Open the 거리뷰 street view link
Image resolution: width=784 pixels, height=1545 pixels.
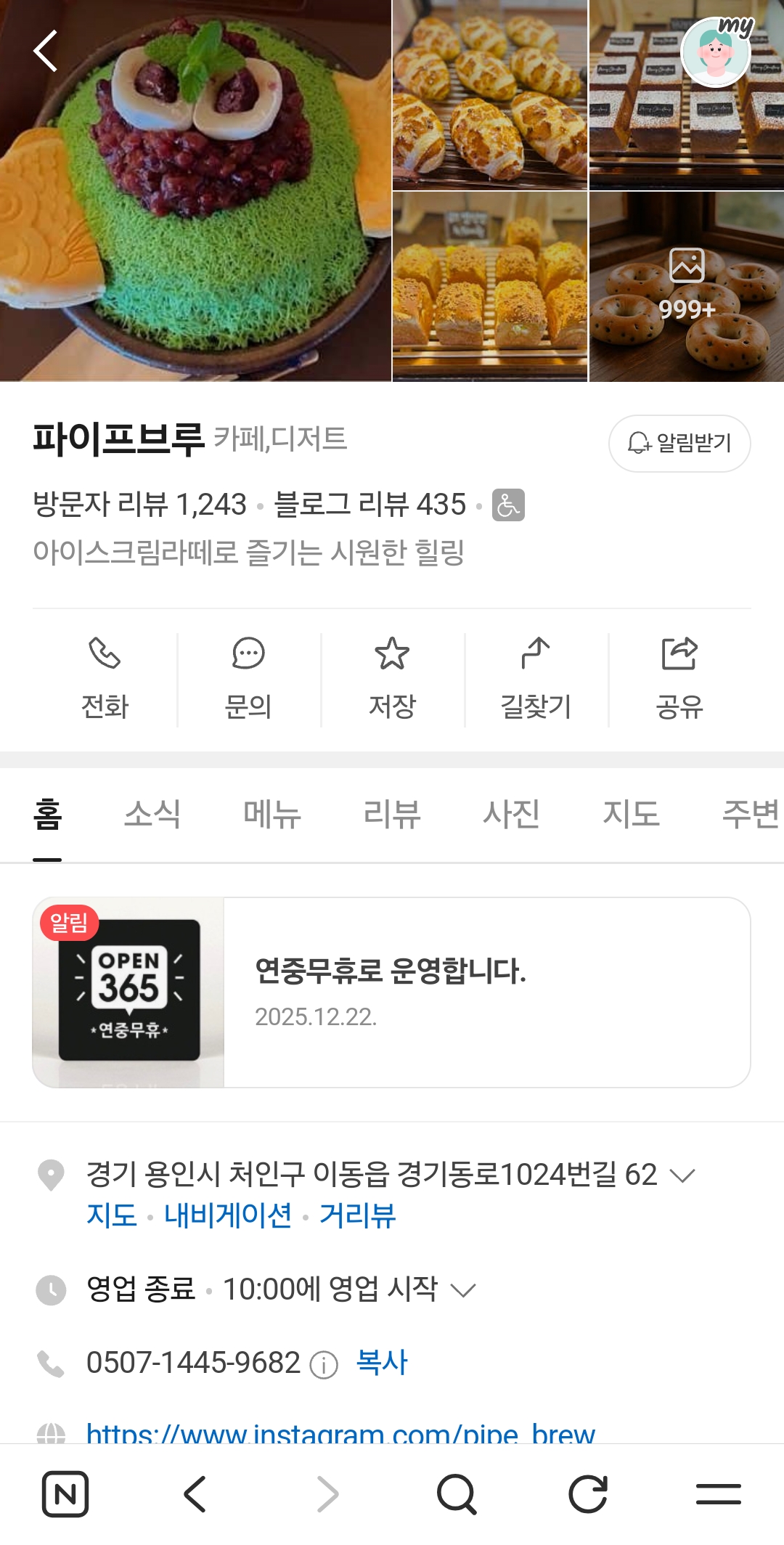[358, 1215]
